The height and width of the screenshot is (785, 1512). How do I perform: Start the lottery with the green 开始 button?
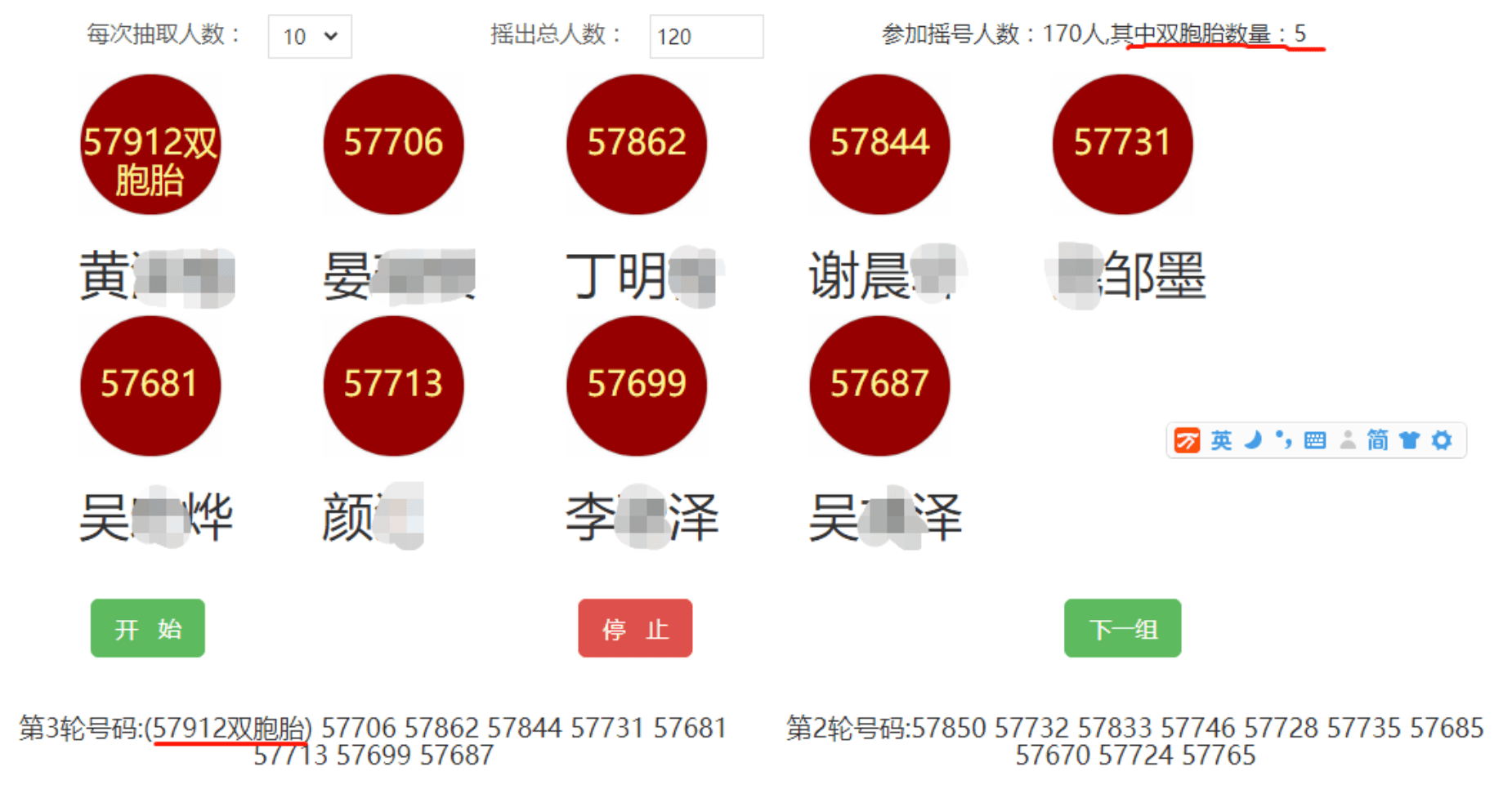148,628
